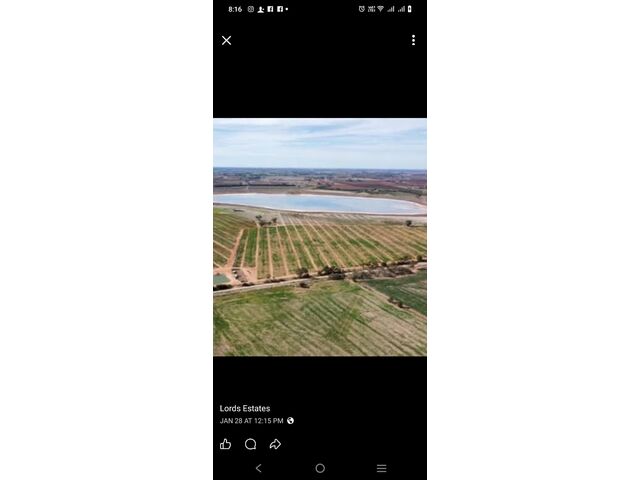
Task: Go to the home screen
Action: 320,468
